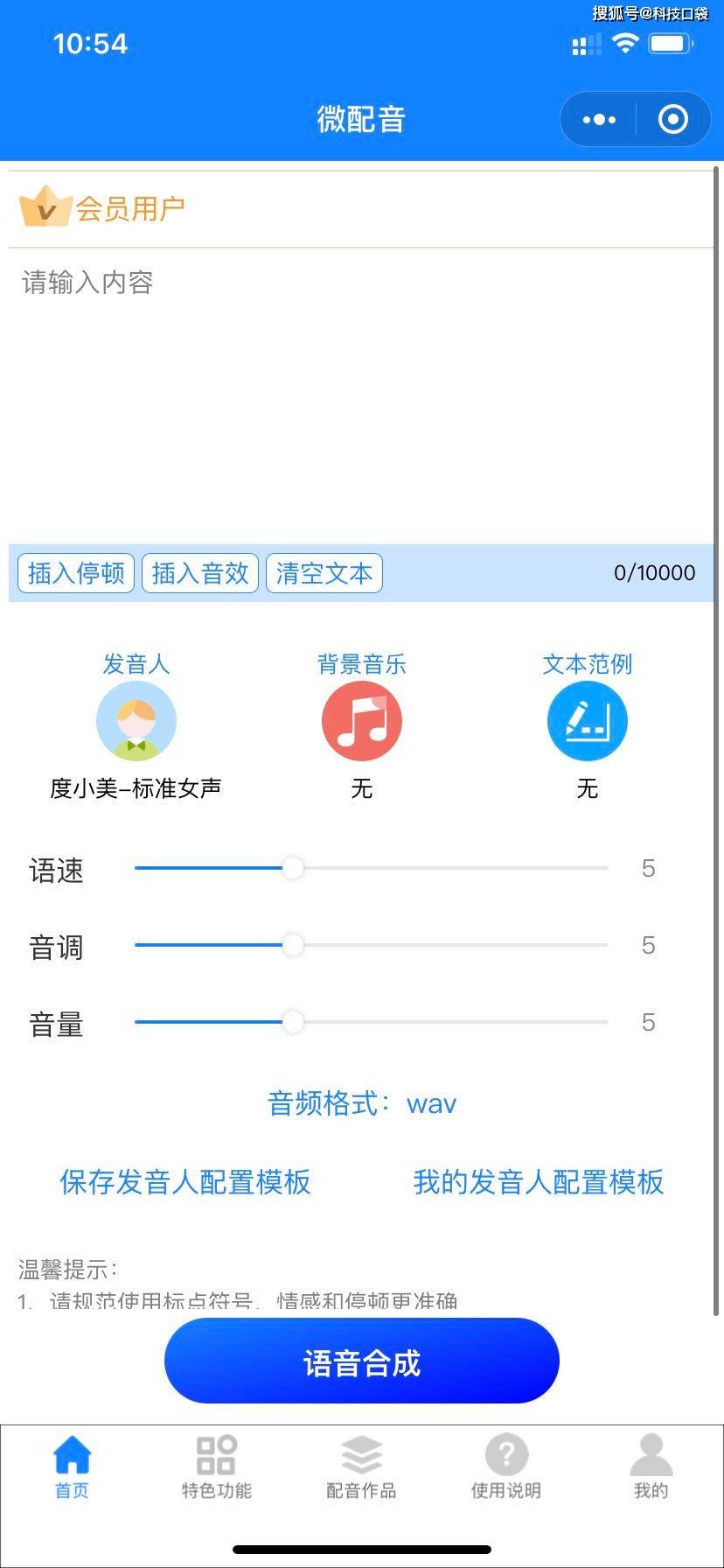Adjust the 语速 speed slider
This screenshot has width=724, height=1568.
pos(293,868)
